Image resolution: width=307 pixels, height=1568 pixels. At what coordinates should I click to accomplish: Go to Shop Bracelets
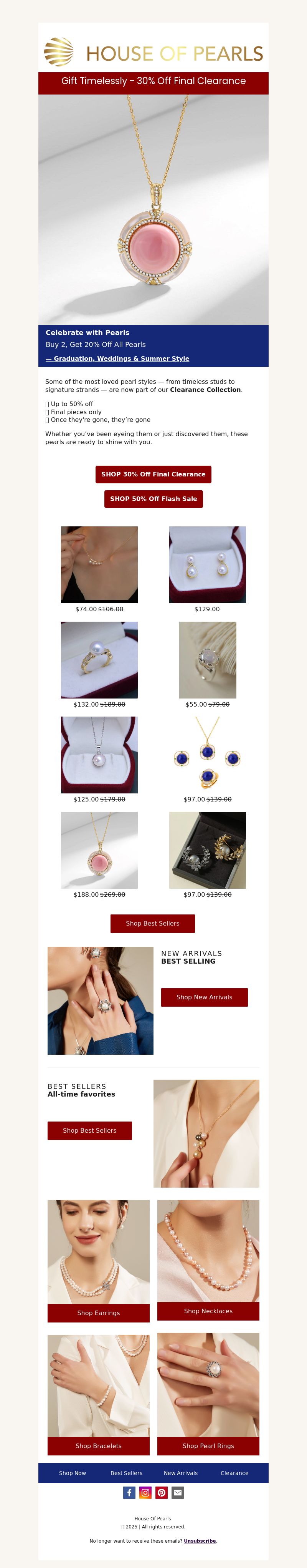pos(99,1446)
